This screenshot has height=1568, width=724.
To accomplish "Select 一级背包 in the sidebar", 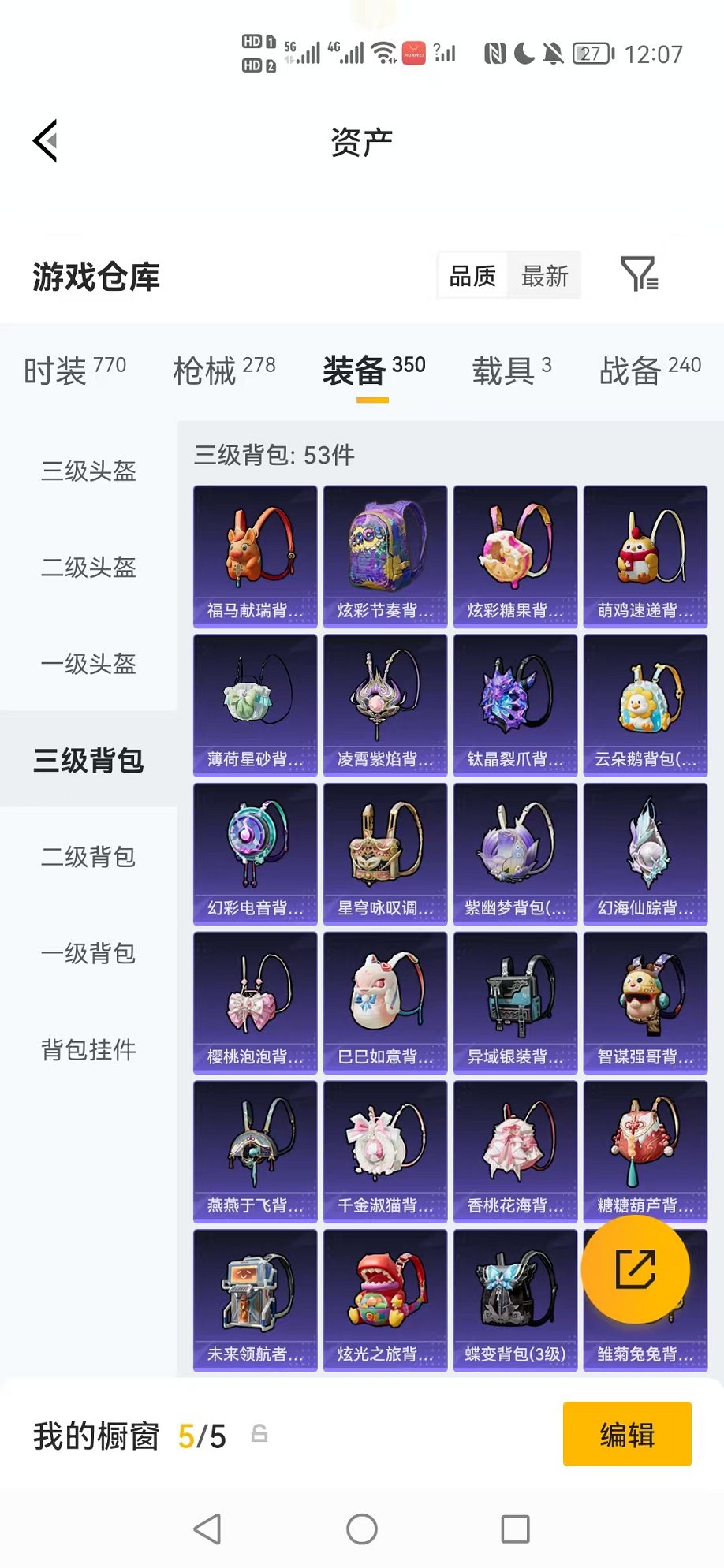I will pyautogui.click(x=89, y=954).
